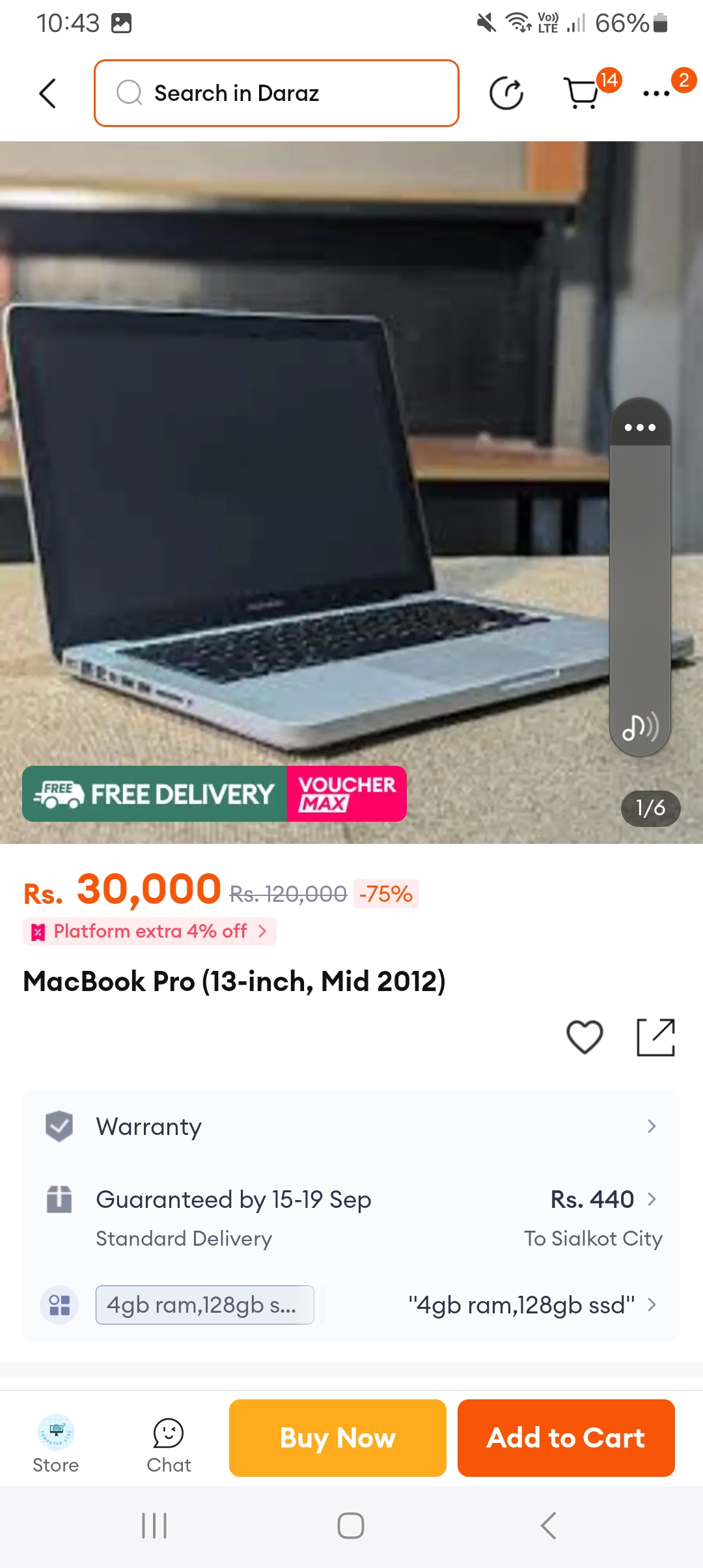The image size is (703, 1568).
Task: Chat with the seller
Action: pyautogui.click(x=169, y=1443)
